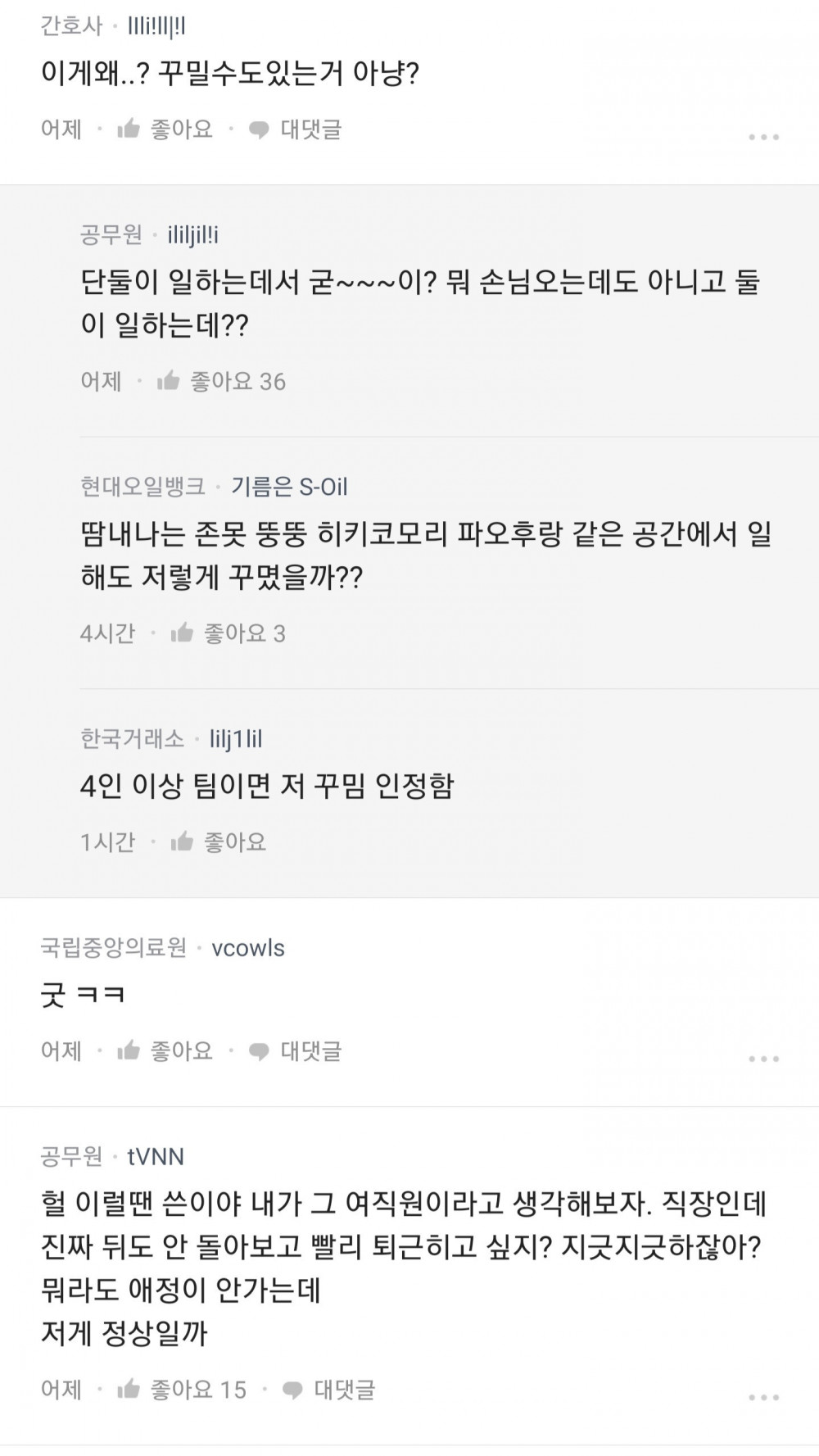Reply to the vcowls comment

[295, 1050]
